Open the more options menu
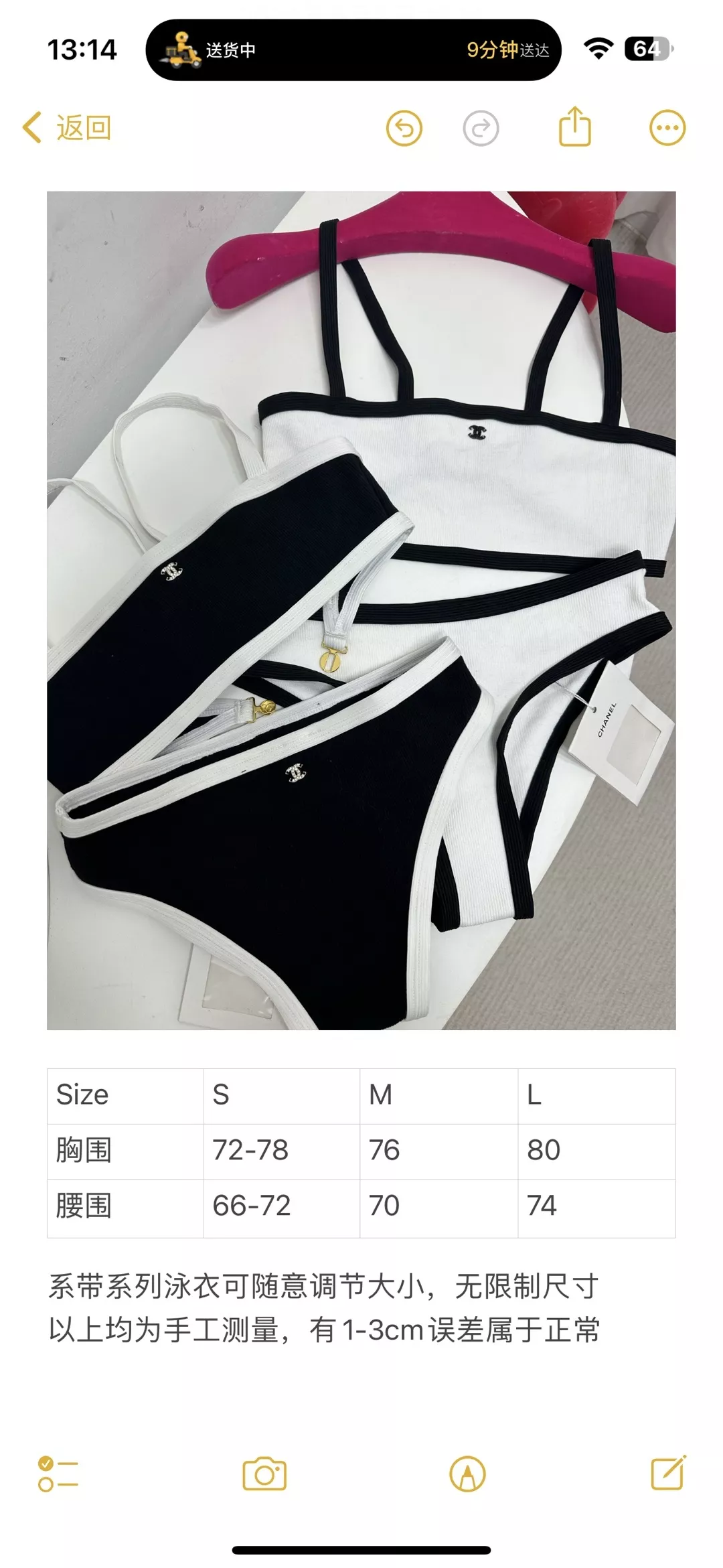 (667, 128)
